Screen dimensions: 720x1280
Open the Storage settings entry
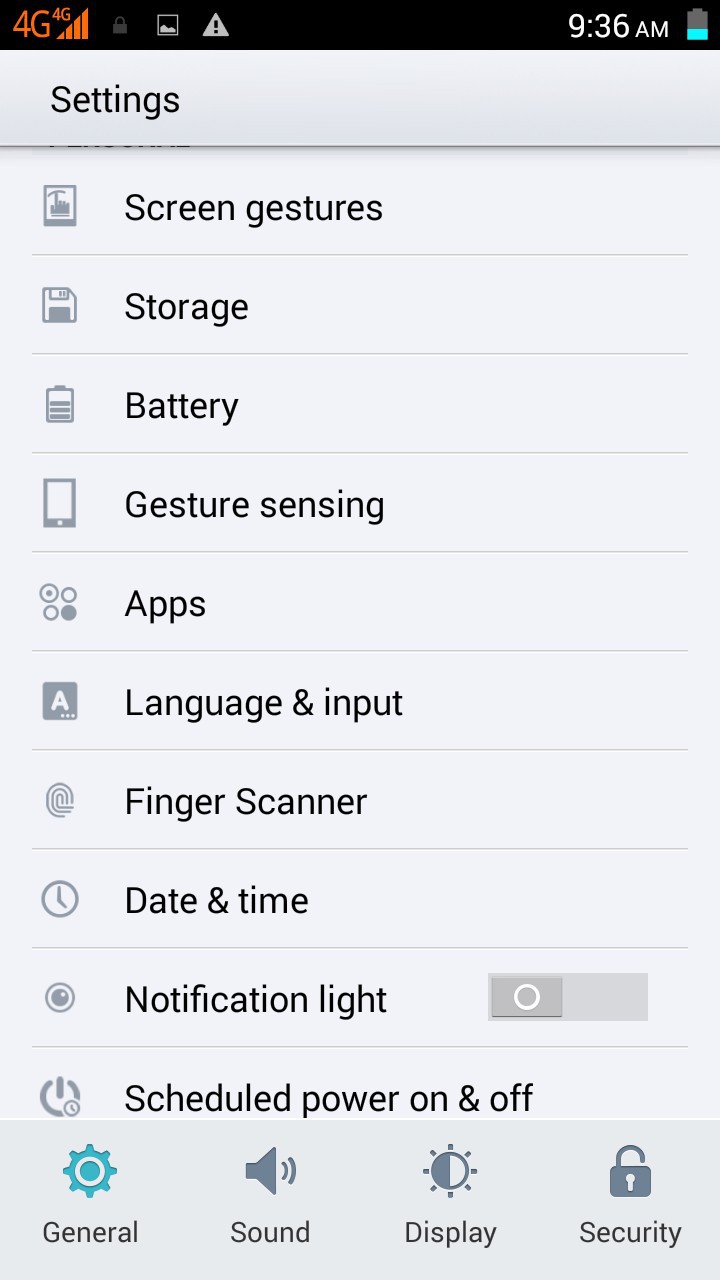pyautogui.click(x=186, y=306)
